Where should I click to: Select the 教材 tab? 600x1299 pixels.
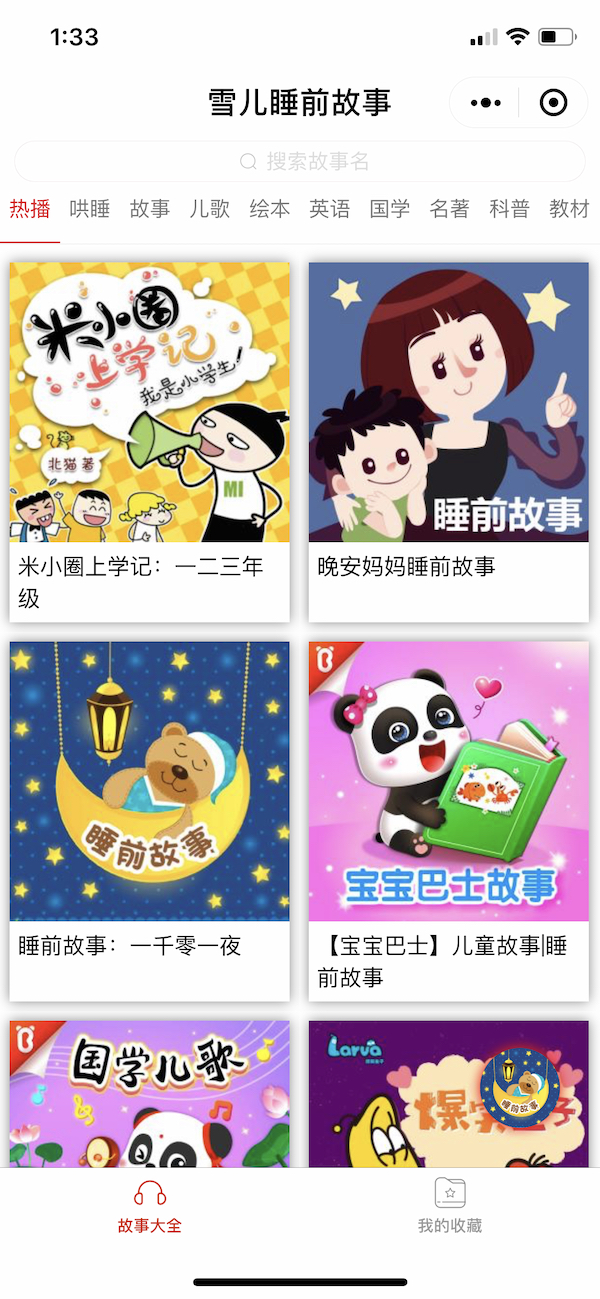(x=570, y=209)
